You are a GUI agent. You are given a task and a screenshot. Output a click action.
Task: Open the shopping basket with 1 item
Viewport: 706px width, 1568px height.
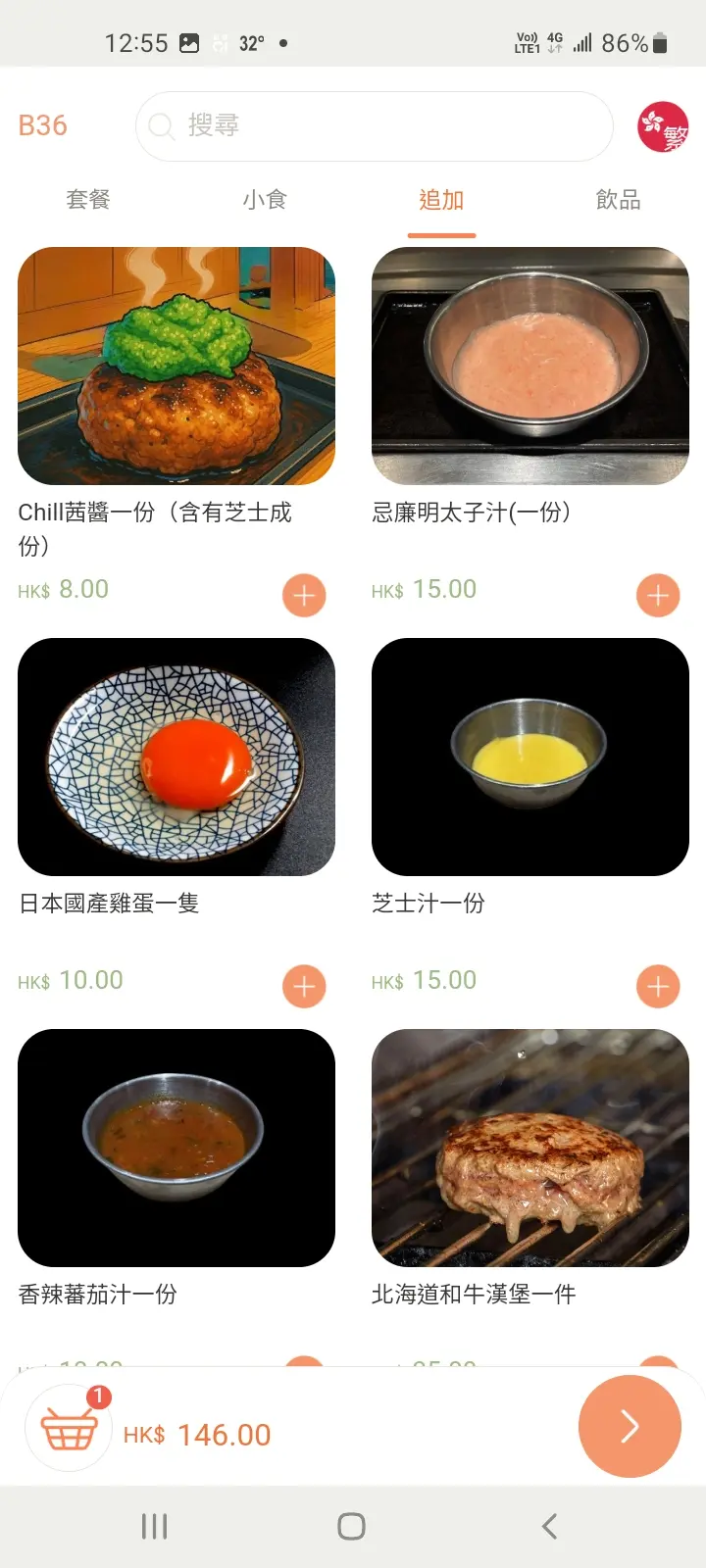(69, 1428)
